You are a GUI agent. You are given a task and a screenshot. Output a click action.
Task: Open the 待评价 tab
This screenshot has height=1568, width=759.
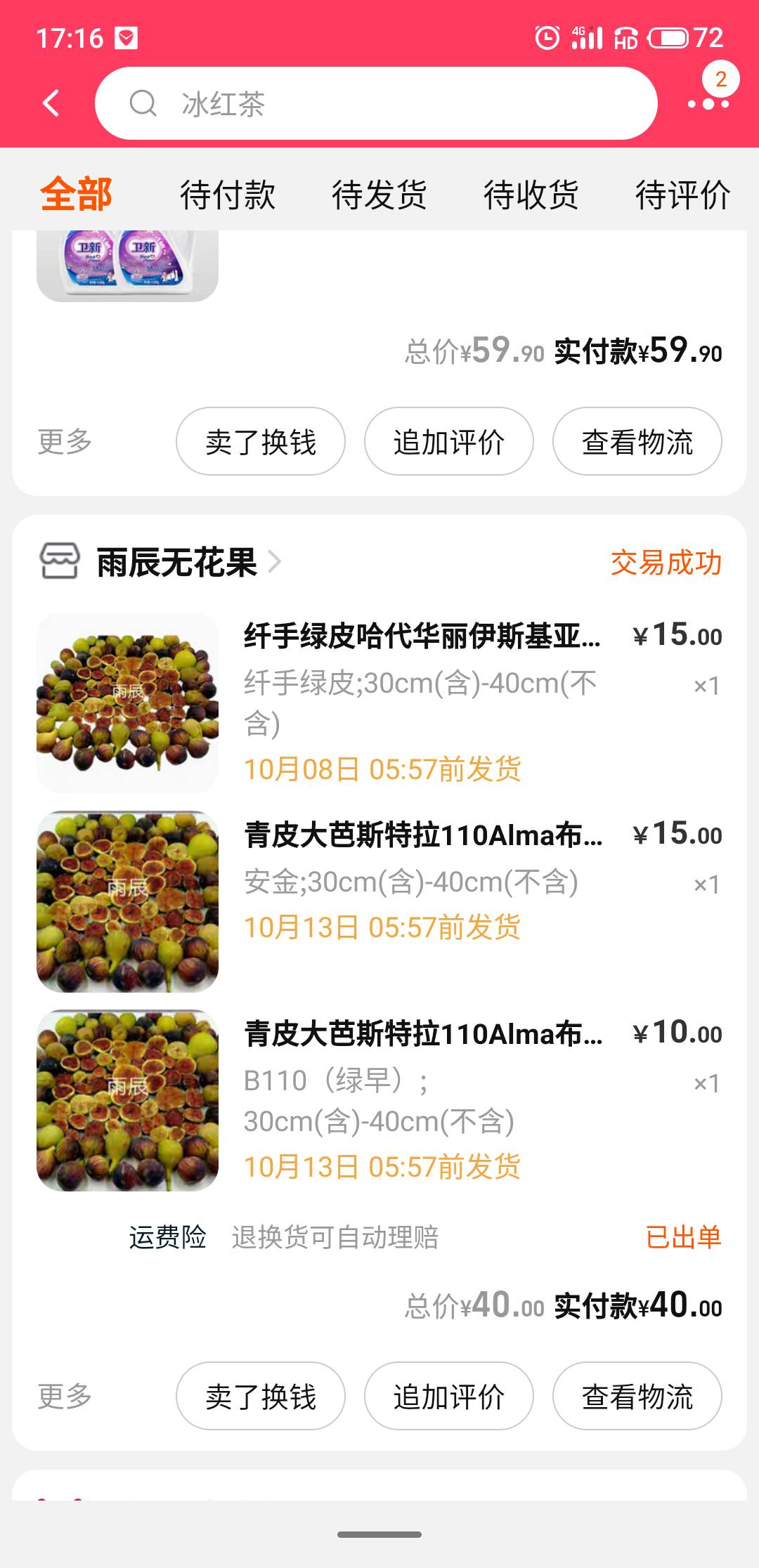tap(682, 195)
